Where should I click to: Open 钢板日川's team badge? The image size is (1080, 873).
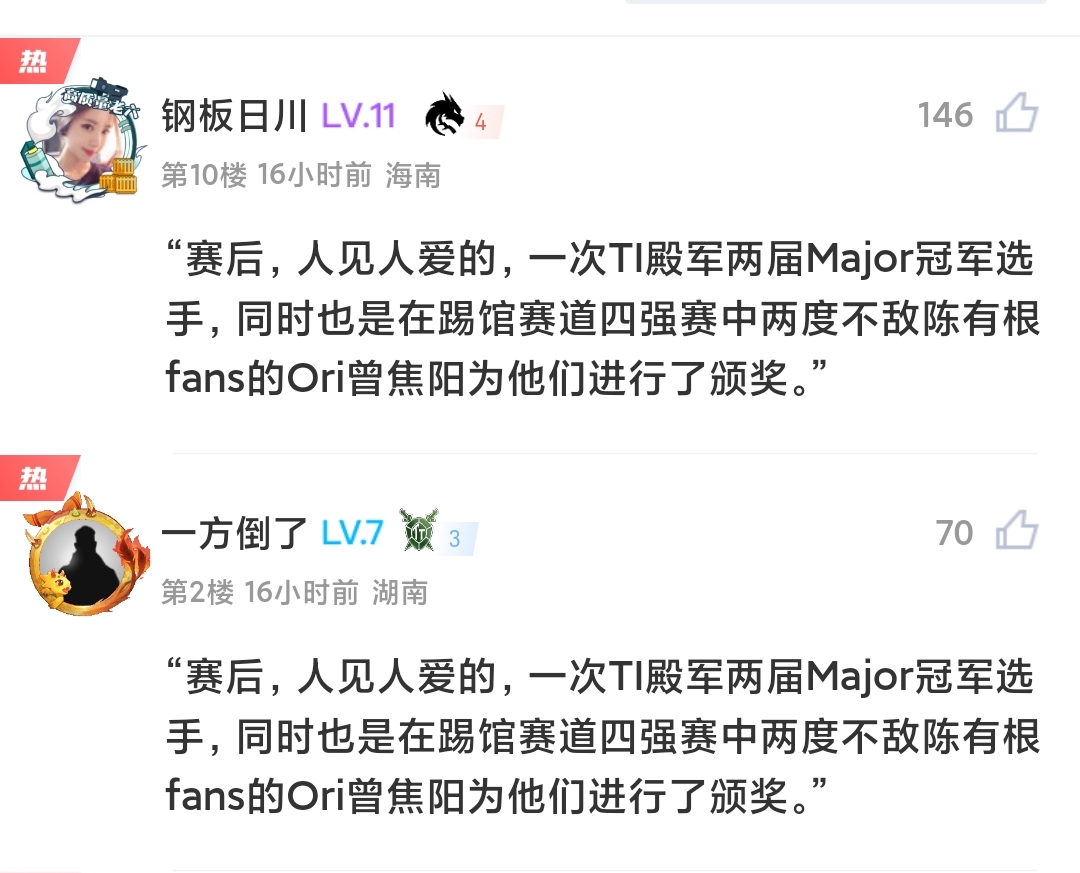(446, 116)
